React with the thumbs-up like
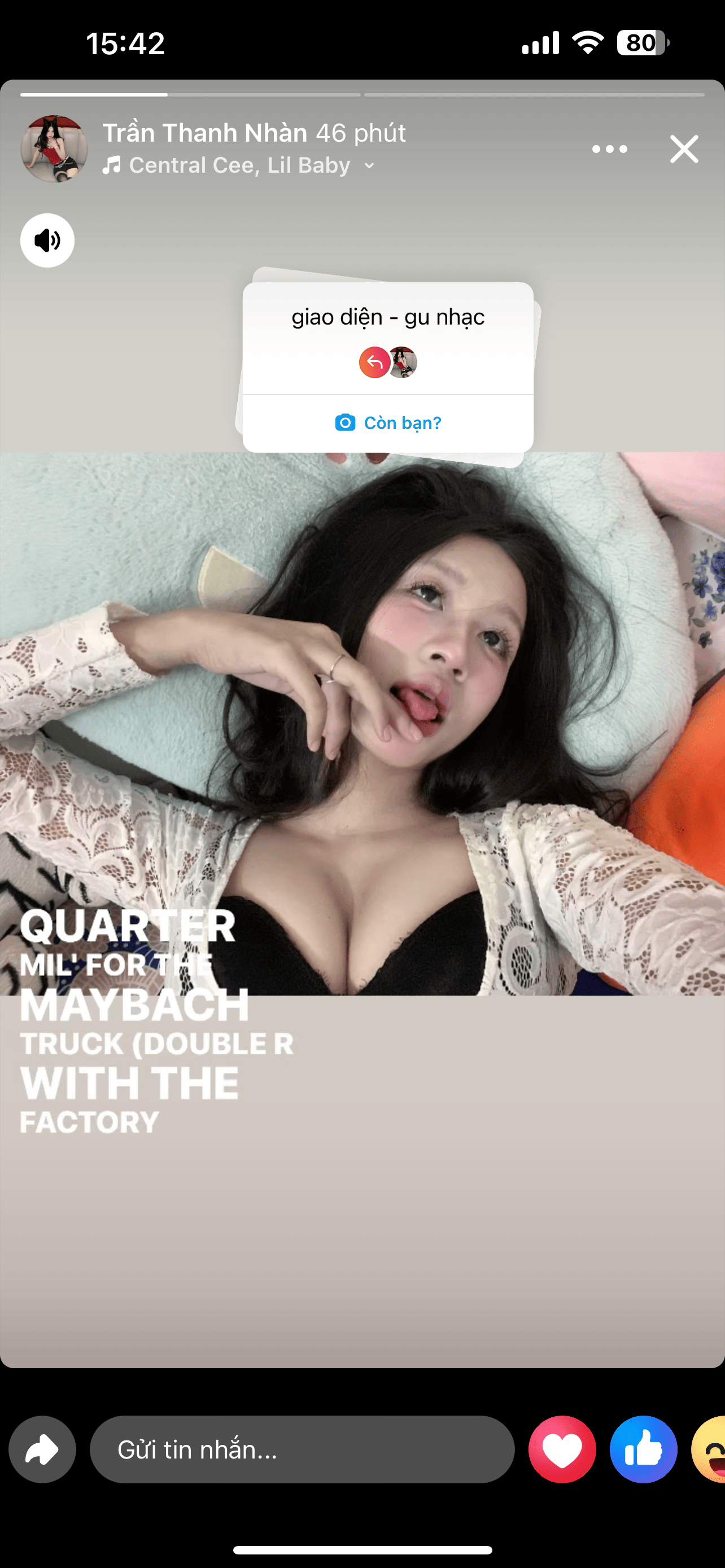725x1568 pixels. pyautogui.click(x=644, y=1450)
